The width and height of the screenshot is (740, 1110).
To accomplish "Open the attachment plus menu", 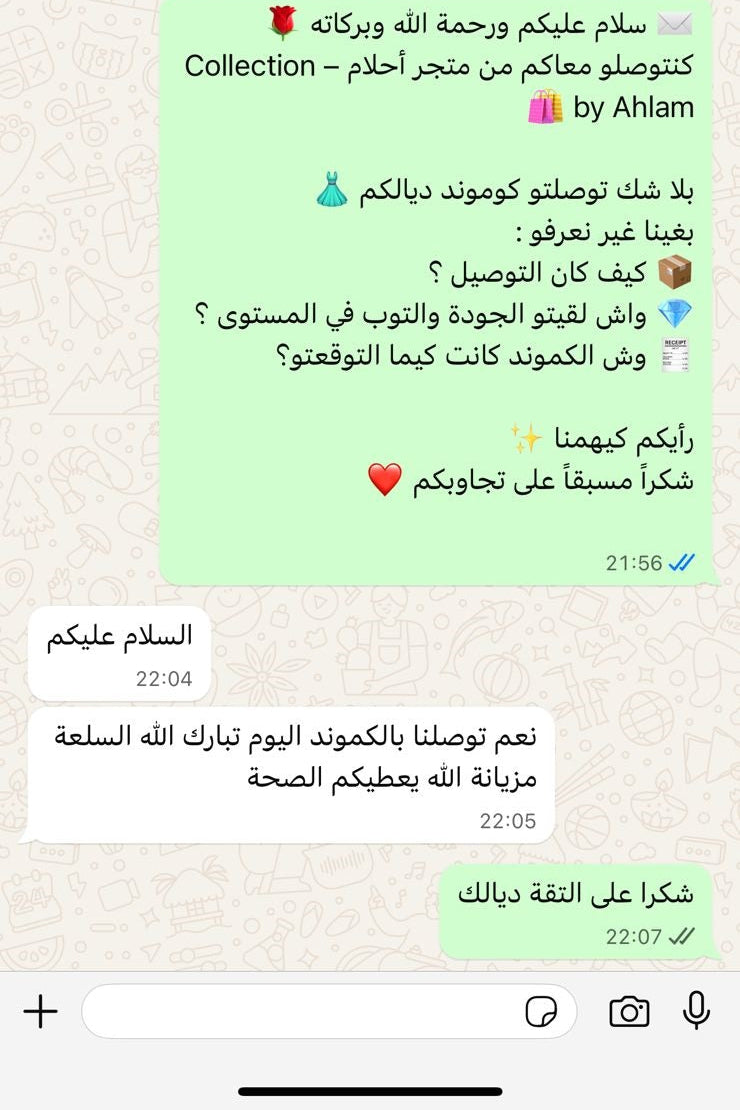I will (x=40, y=1012).
